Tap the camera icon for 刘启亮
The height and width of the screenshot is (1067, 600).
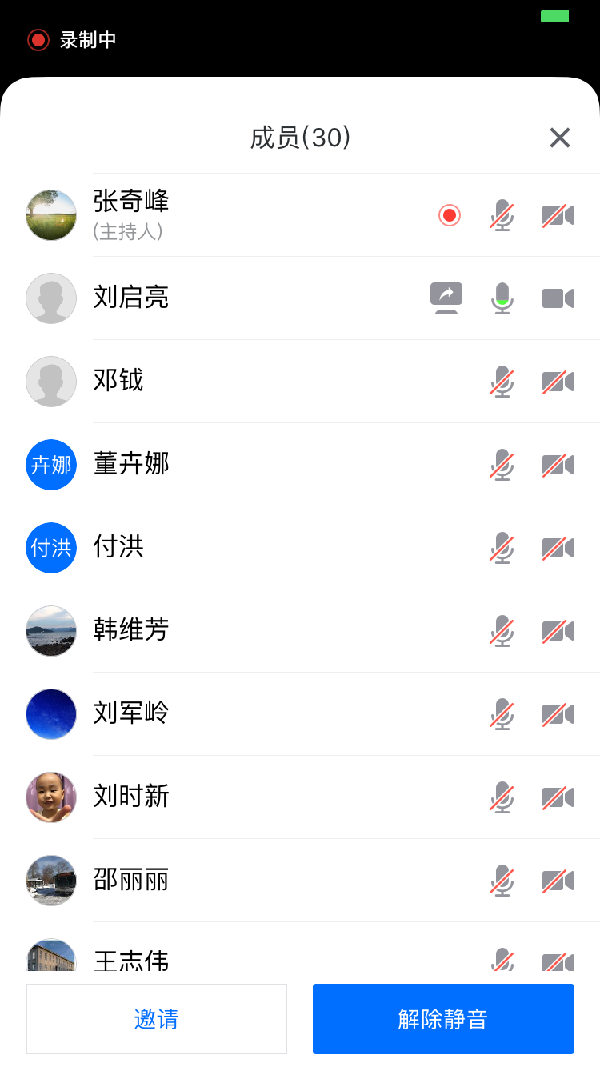click(x=558, y=298)
